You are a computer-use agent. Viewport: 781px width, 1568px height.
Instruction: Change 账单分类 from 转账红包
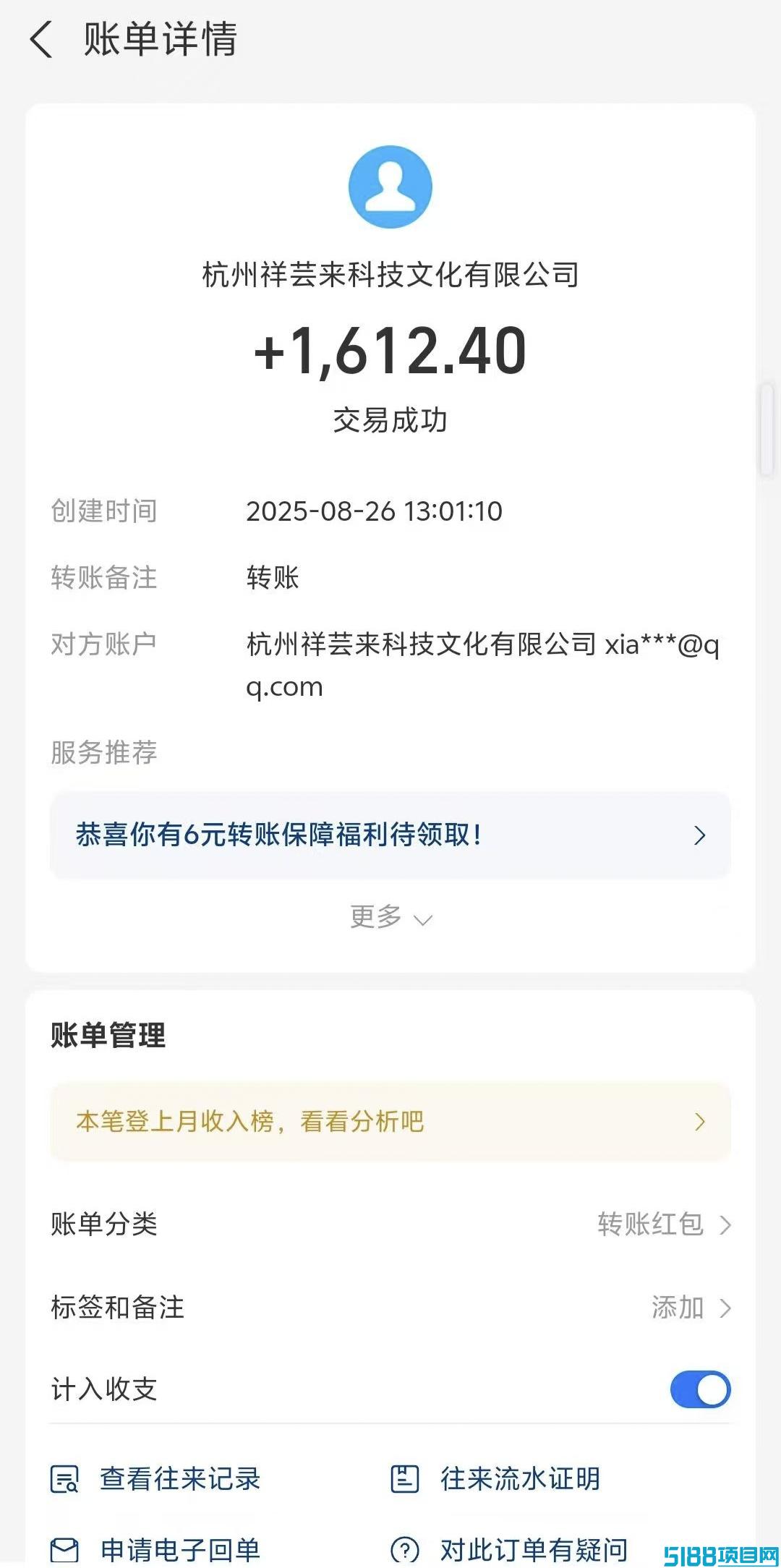point(390,1224)
